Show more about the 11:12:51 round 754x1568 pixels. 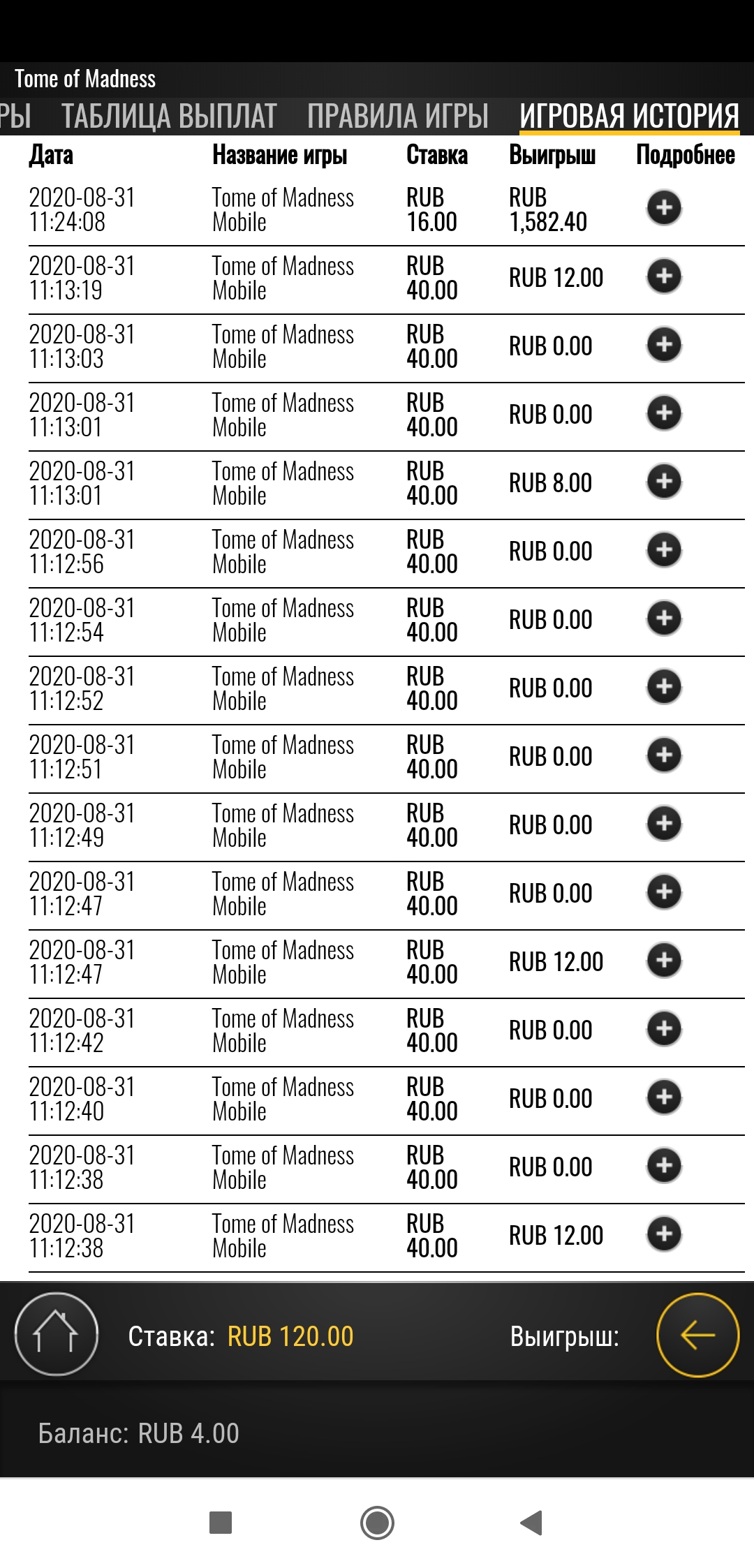664,755
